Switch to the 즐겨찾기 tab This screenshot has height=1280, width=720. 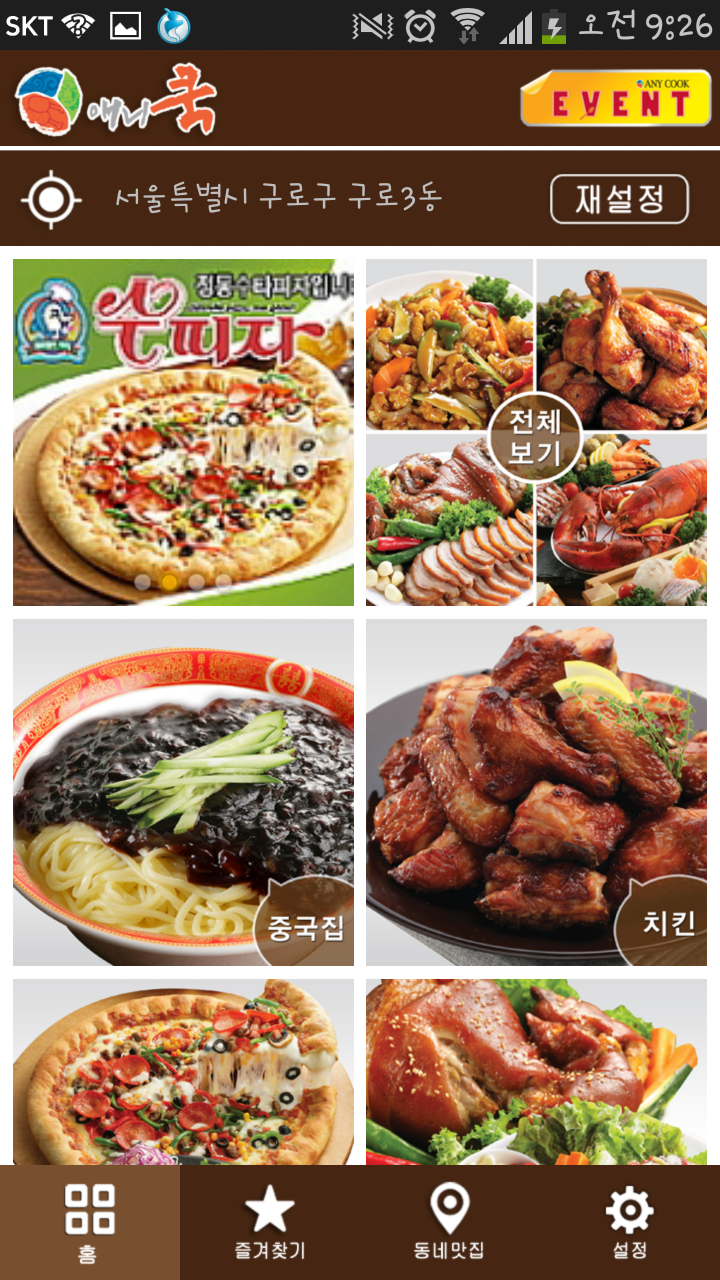270,1222
